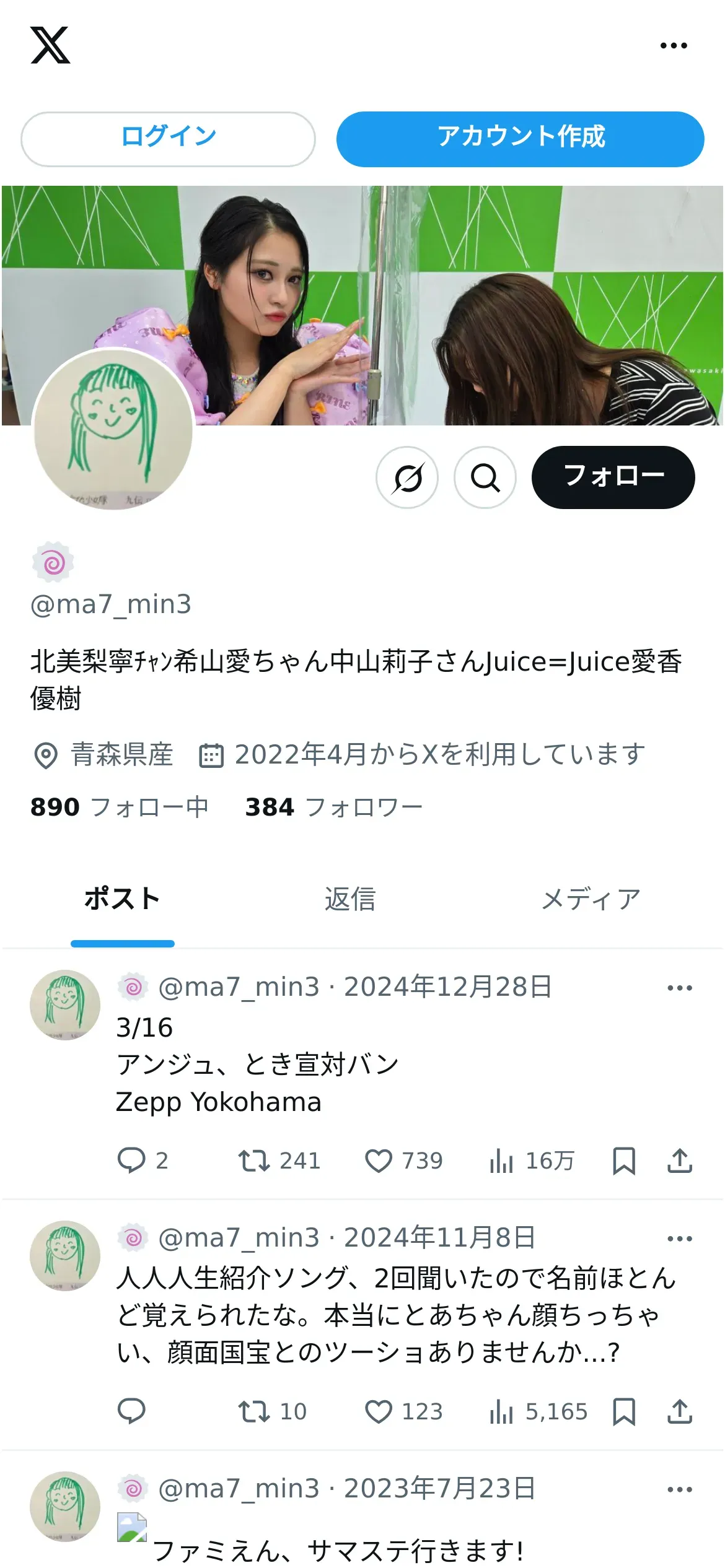Share the 2024年11月8日 post
The image size is (725, 1568).
coord(679,1411)
